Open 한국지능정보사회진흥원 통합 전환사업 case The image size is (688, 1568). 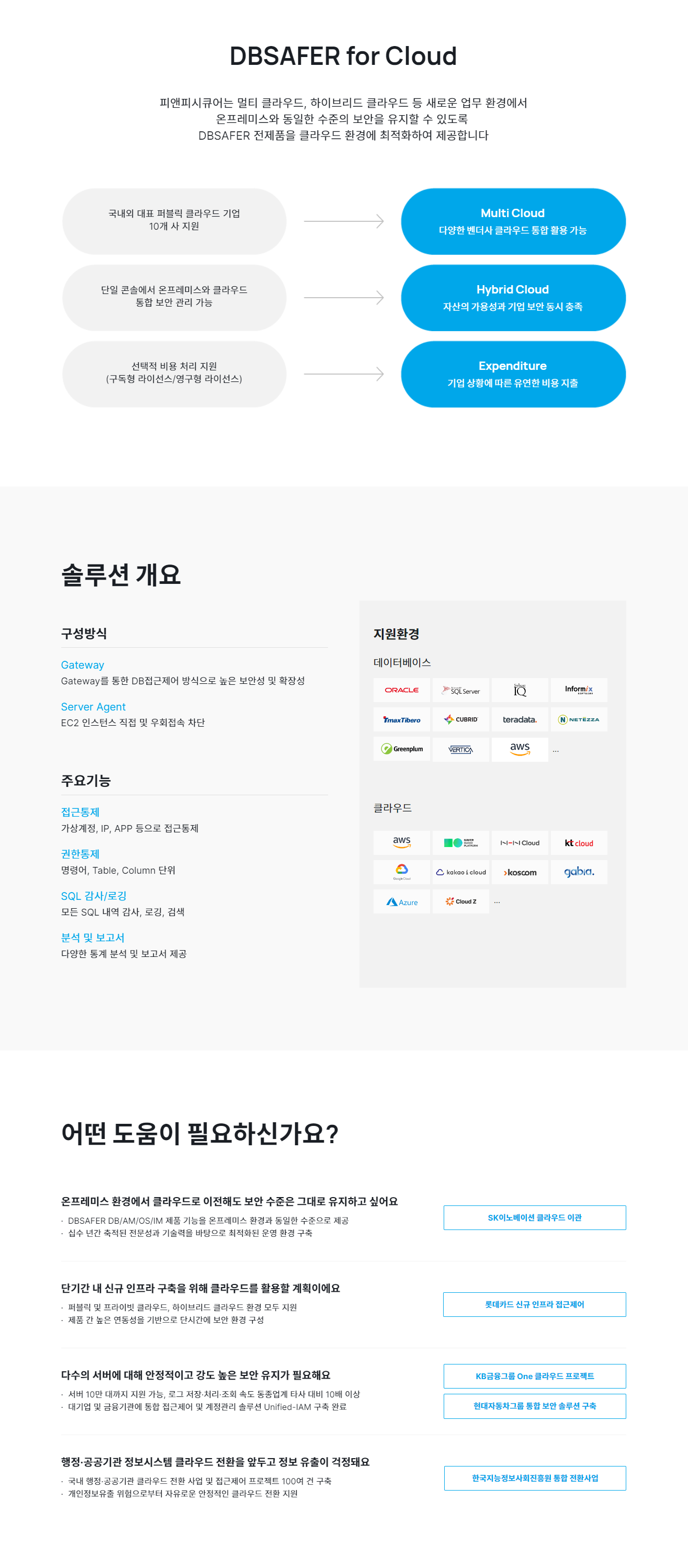pyautogui.click(x=534, y=1477)
